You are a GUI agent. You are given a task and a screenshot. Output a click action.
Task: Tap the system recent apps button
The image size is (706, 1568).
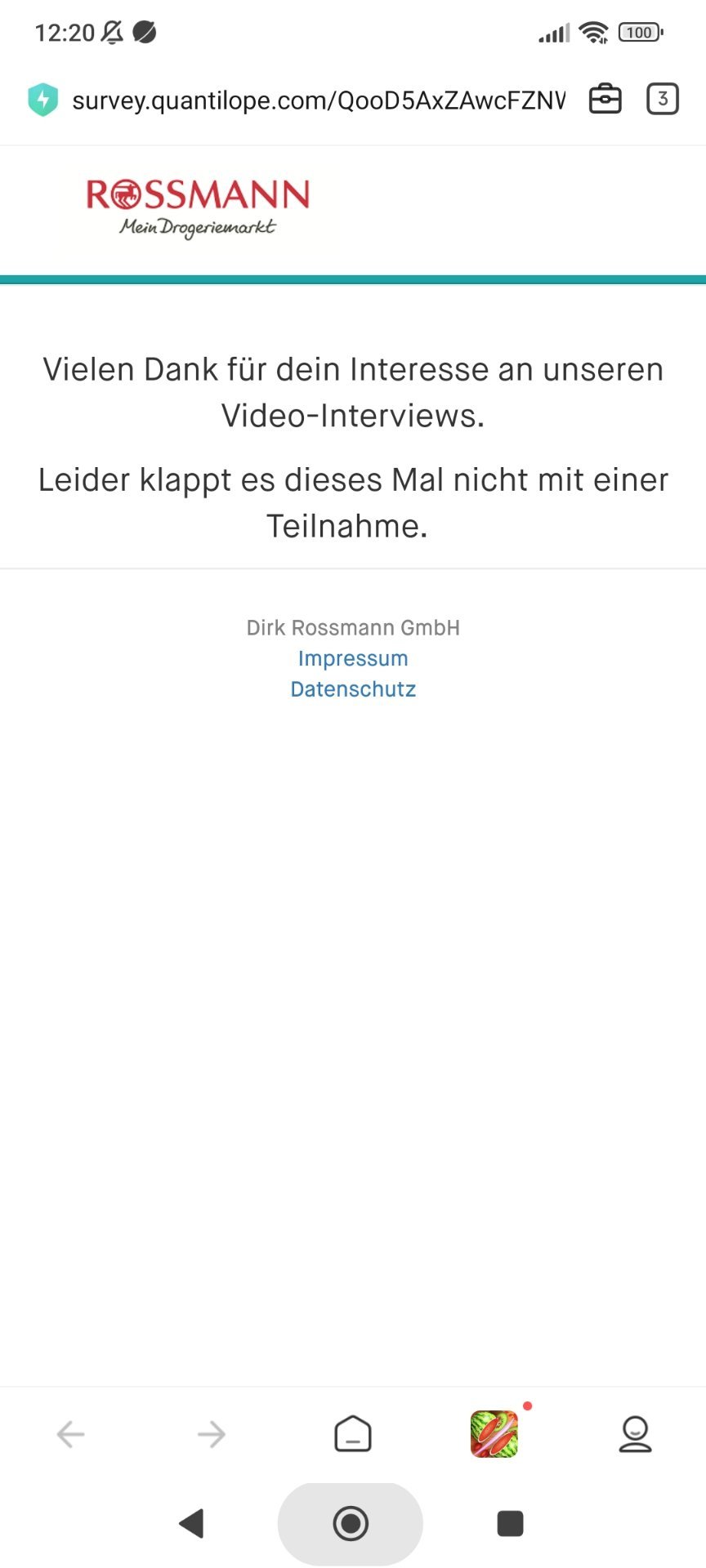[510, 1523]
